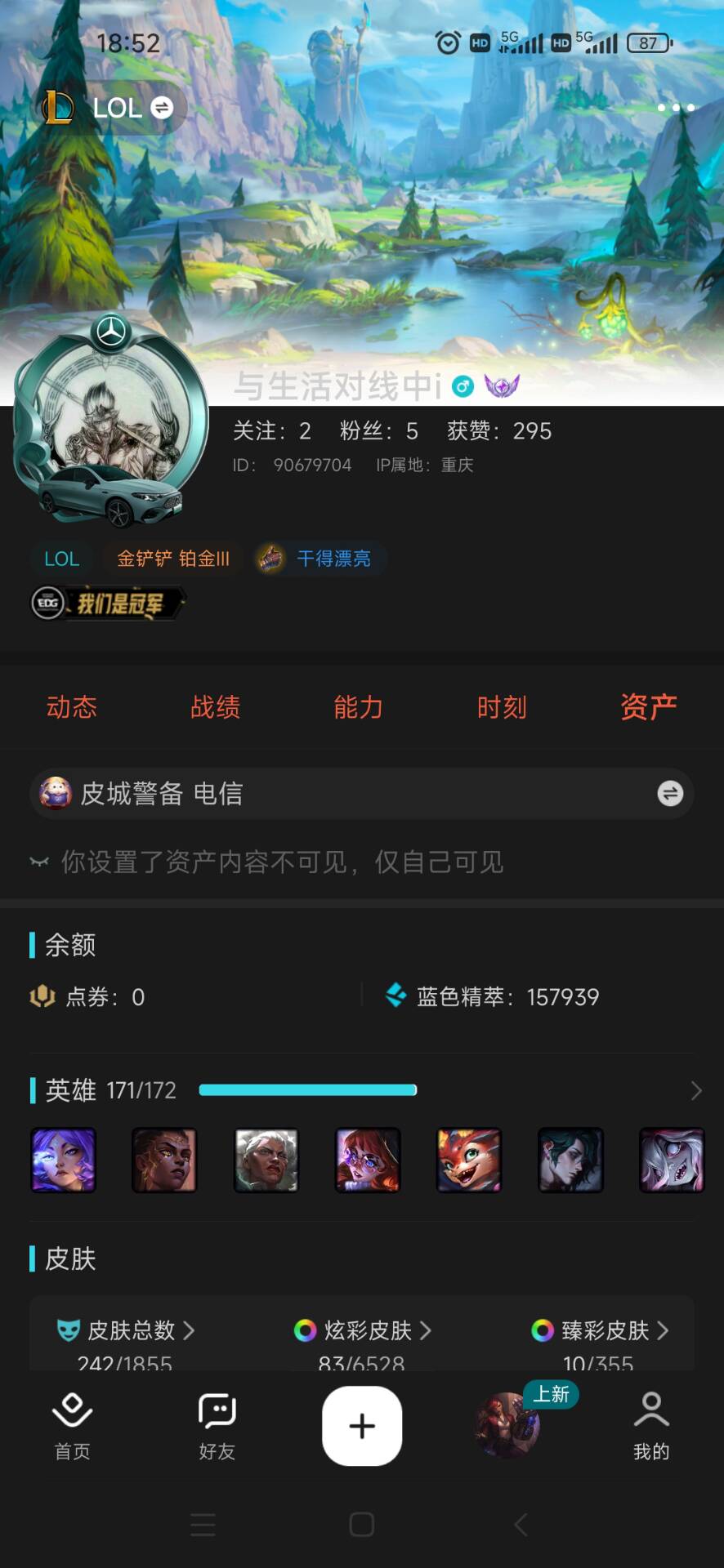Select the 资产 tab
The image size is (724, 1568).
(x=648, y=707)
